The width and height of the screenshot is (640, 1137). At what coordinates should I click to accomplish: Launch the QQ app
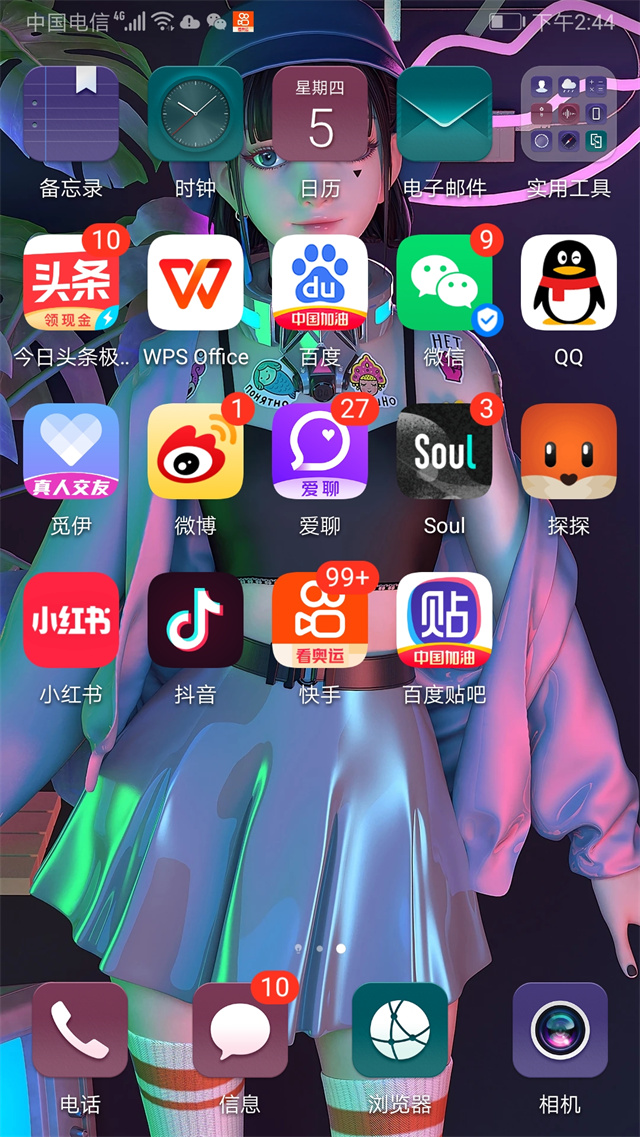568,283
